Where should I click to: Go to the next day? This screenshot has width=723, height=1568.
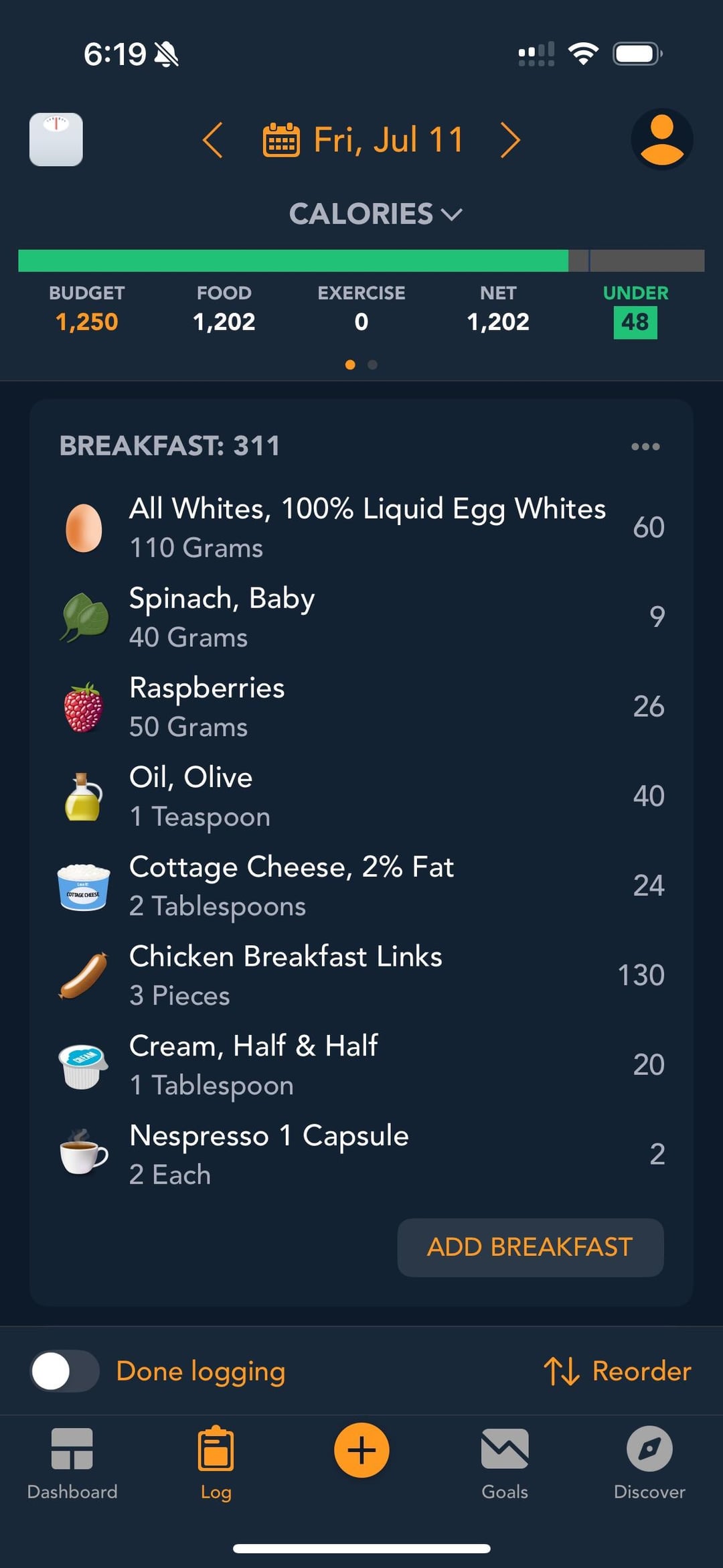click(x=510, y=140)
